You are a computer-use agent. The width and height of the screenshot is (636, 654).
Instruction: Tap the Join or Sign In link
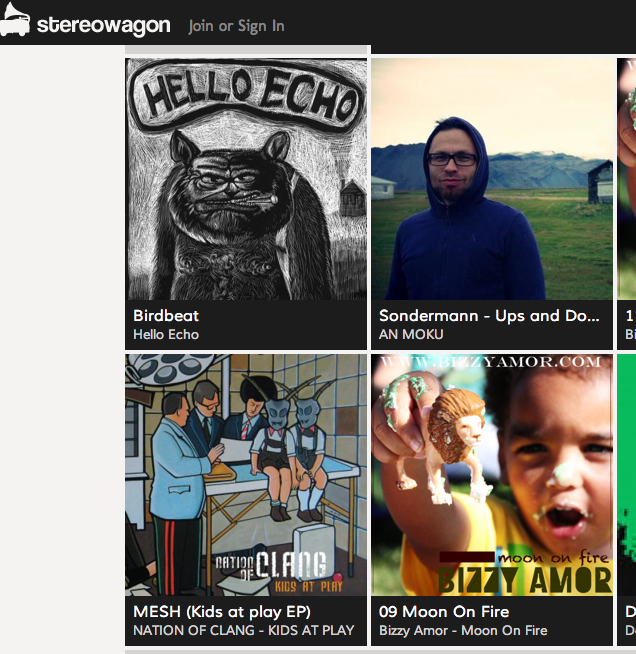pos(236,26)
